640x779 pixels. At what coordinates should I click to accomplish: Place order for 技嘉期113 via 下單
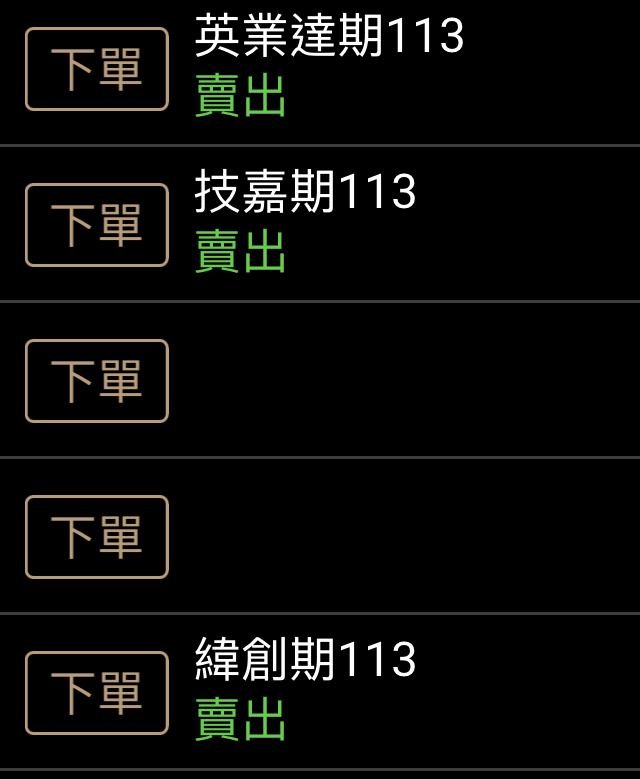97,225
